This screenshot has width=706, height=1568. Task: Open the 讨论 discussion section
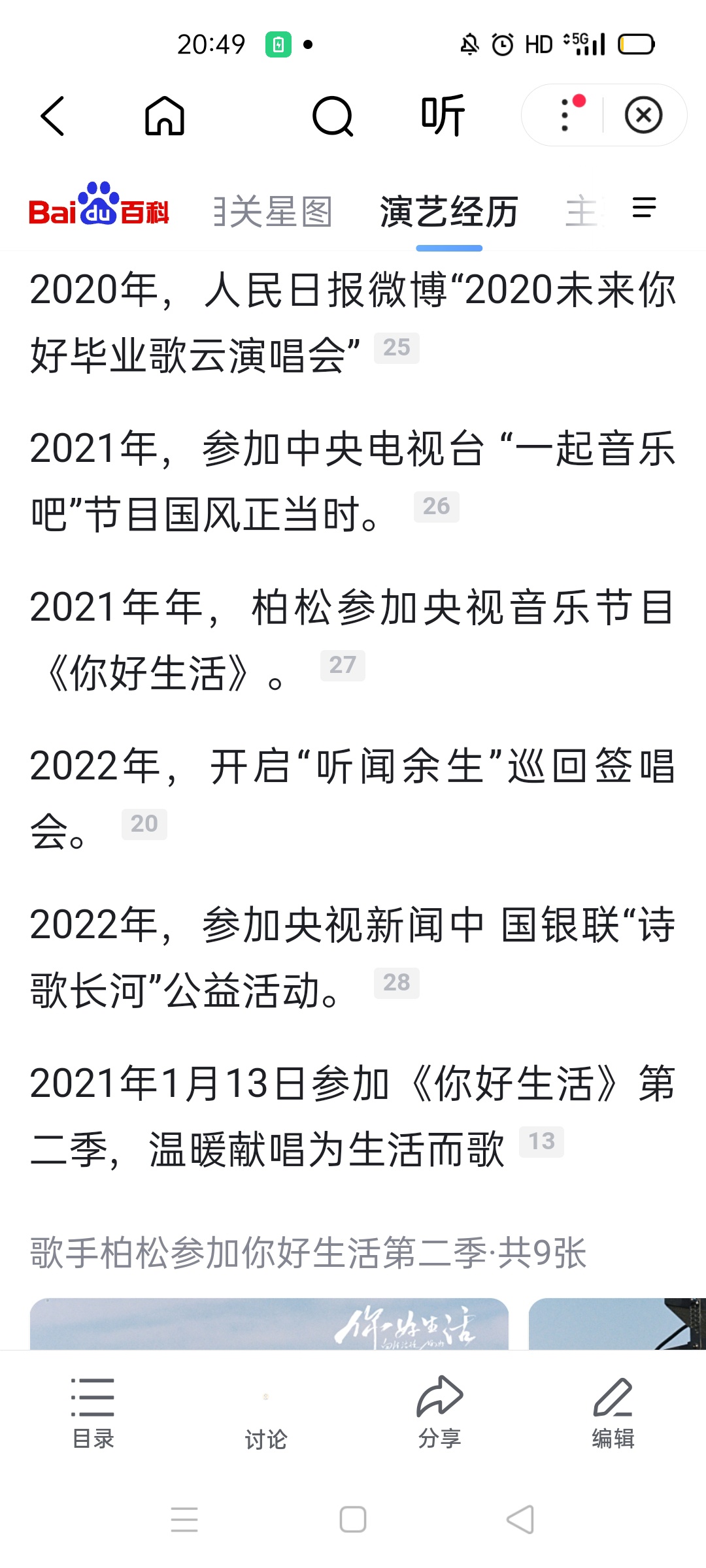[x=266, y=1418]
